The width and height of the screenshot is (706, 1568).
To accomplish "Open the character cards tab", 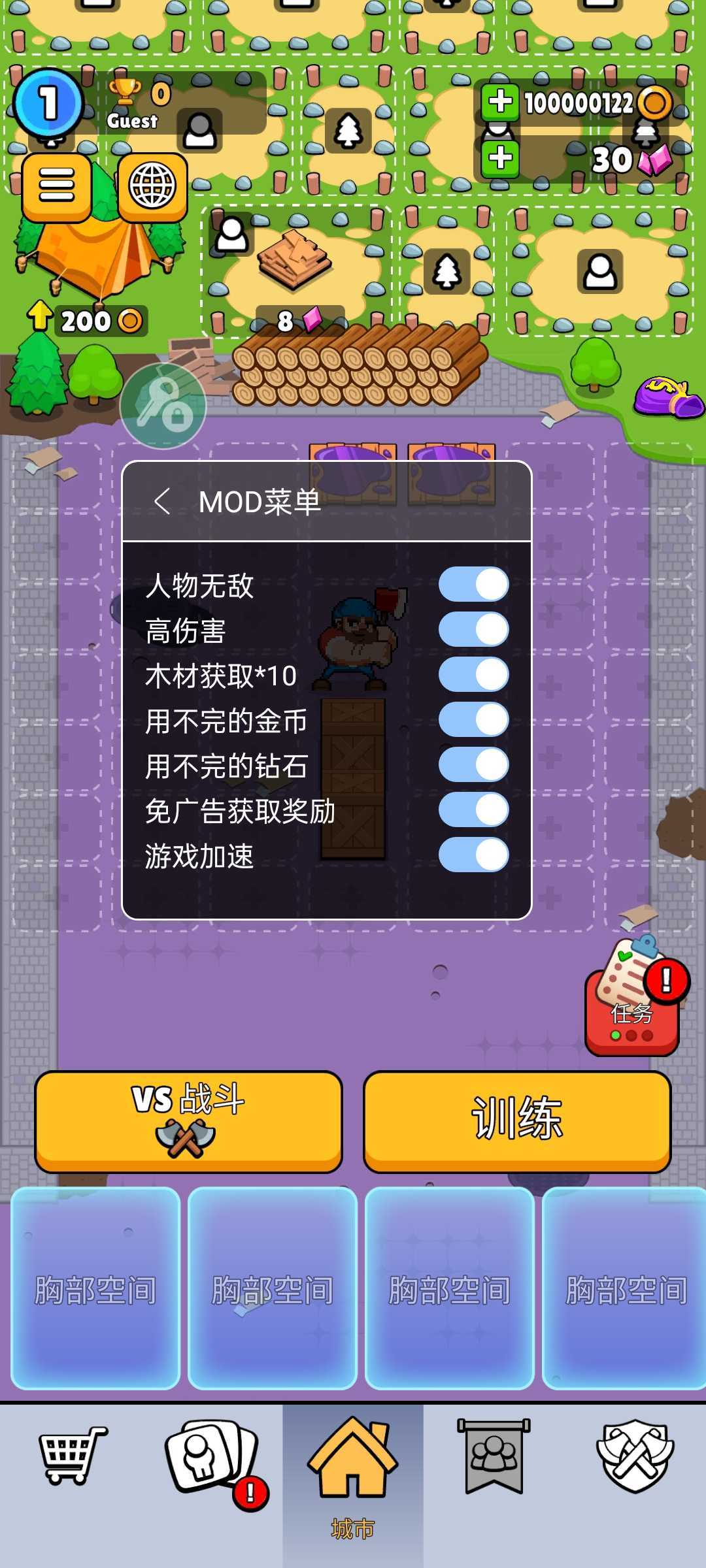I will [x=212, y=1458].
